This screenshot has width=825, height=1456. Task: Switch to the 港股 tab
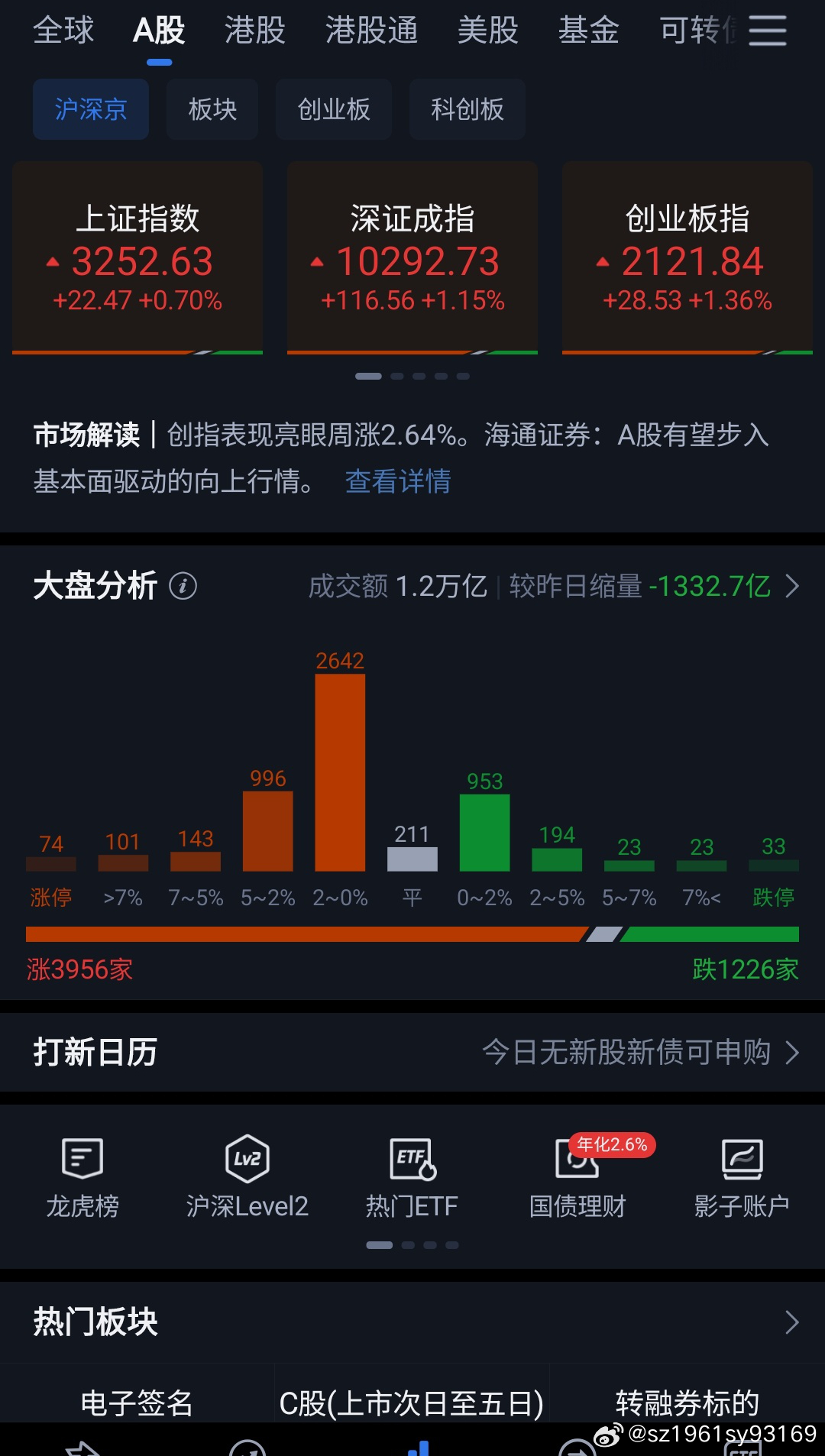click(x=255, y=31)
